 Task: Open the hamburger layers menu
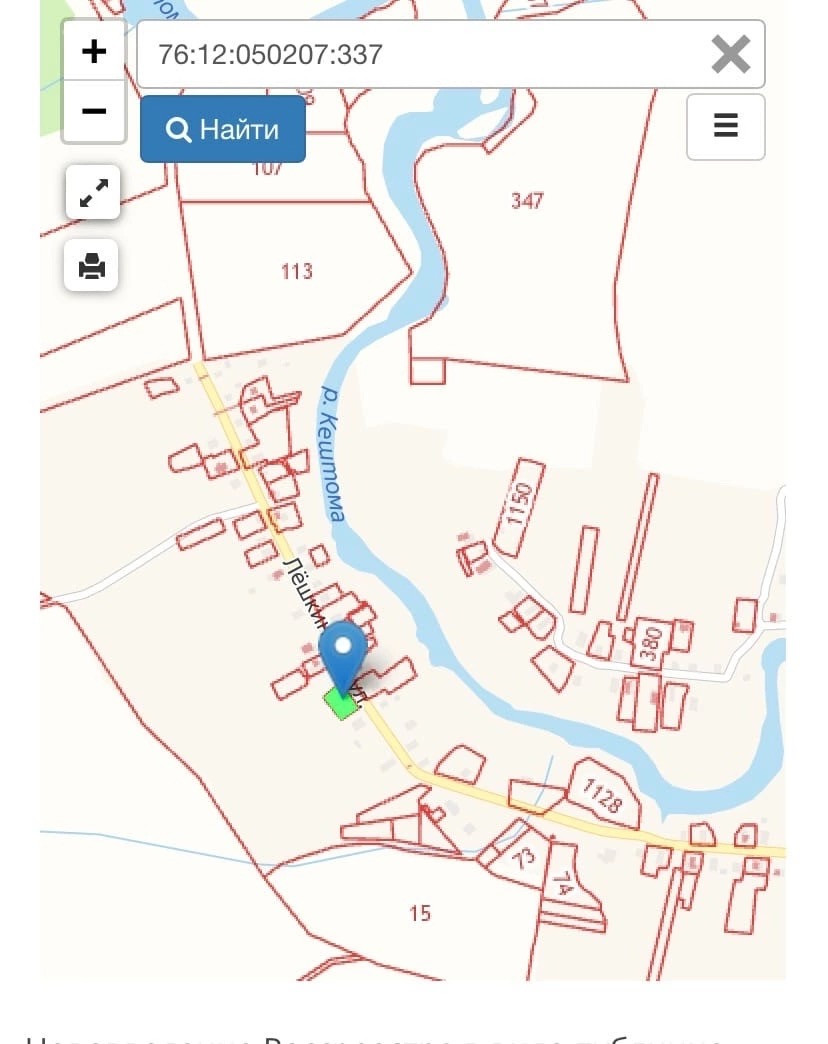click(x=725, y=126)
